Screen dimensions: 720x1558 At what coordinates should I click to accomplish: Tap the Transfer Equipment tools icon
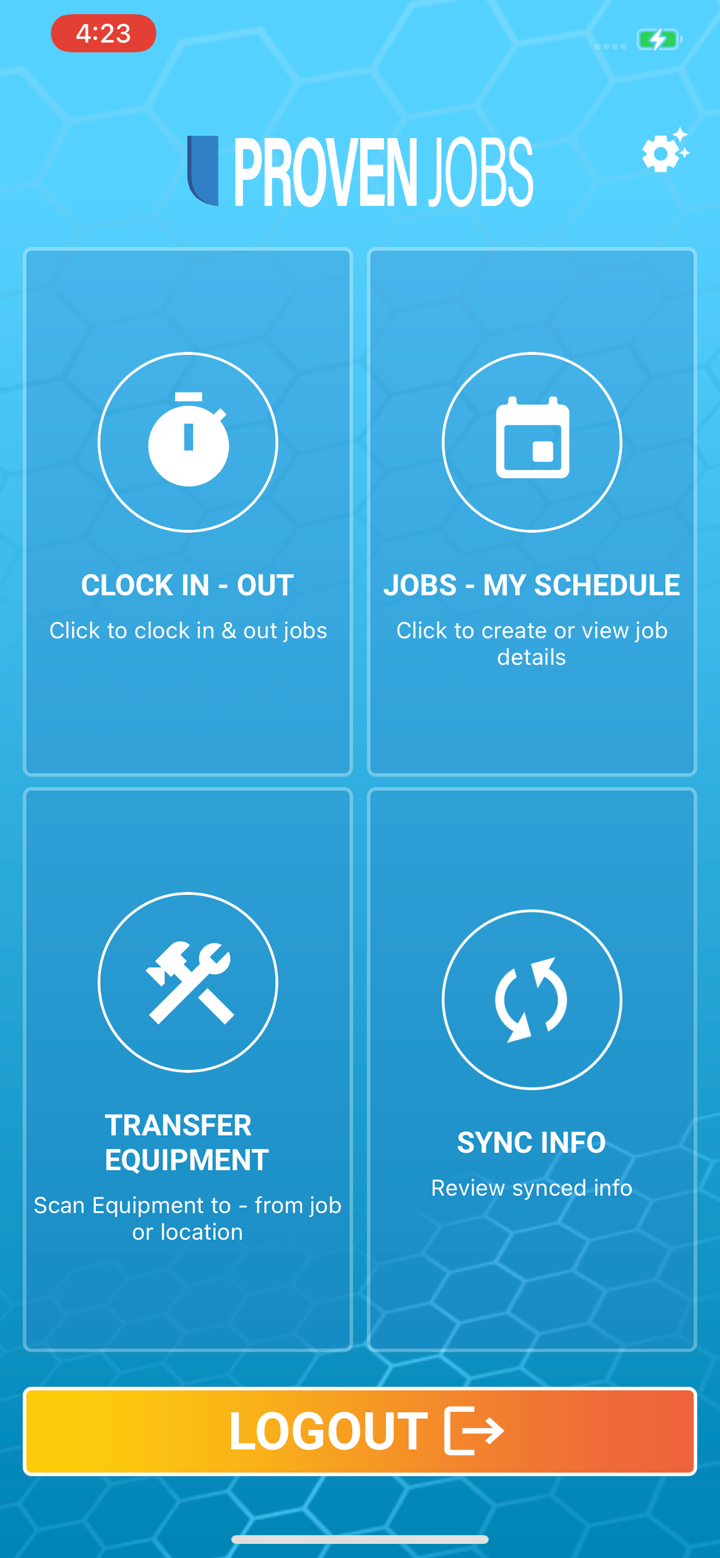pyautogui.click(x=188, y=982)
